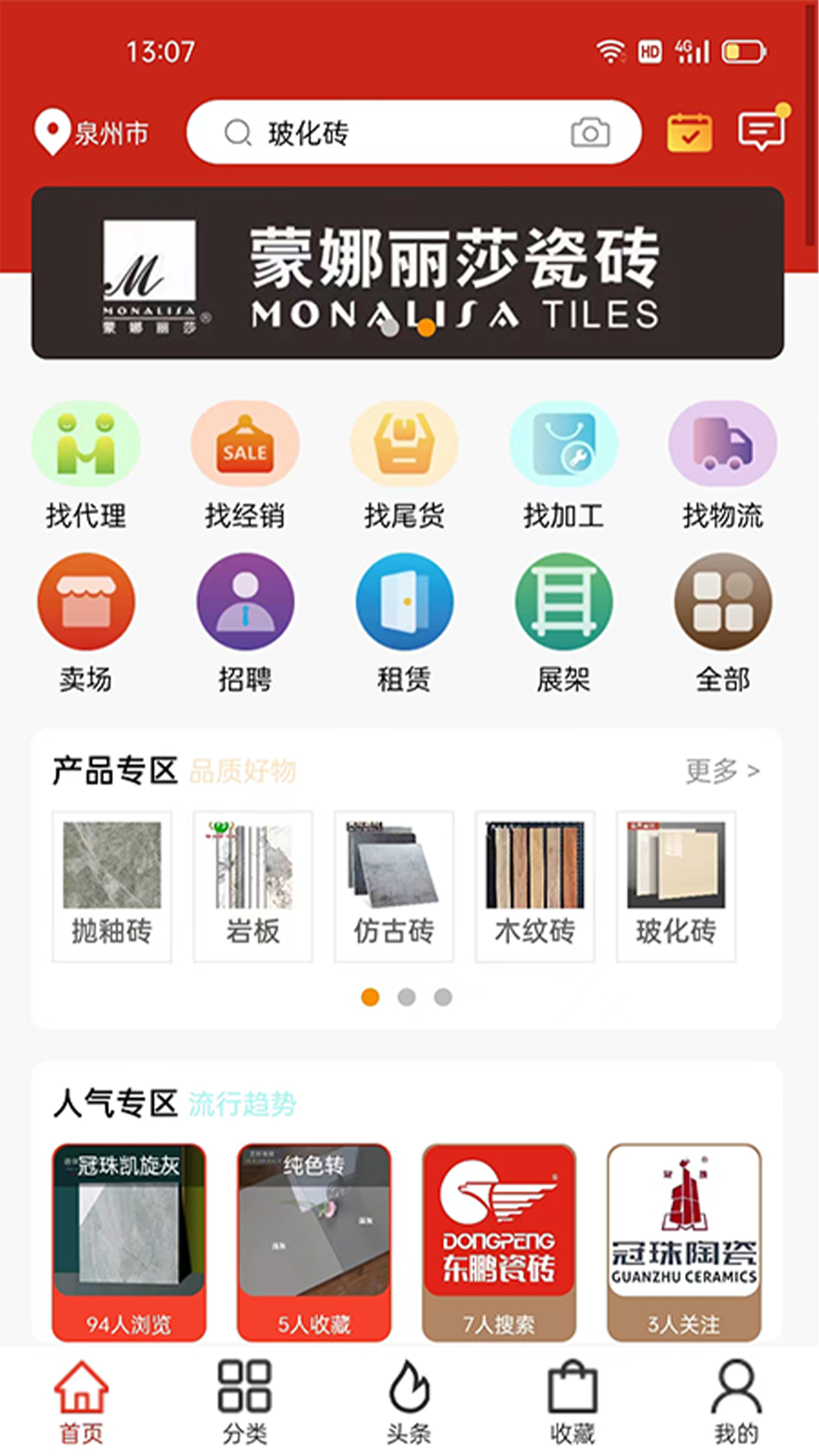Switch to the 头条 headlines tab
The image size is (819, 1456).
click(x=409, y=1403)
